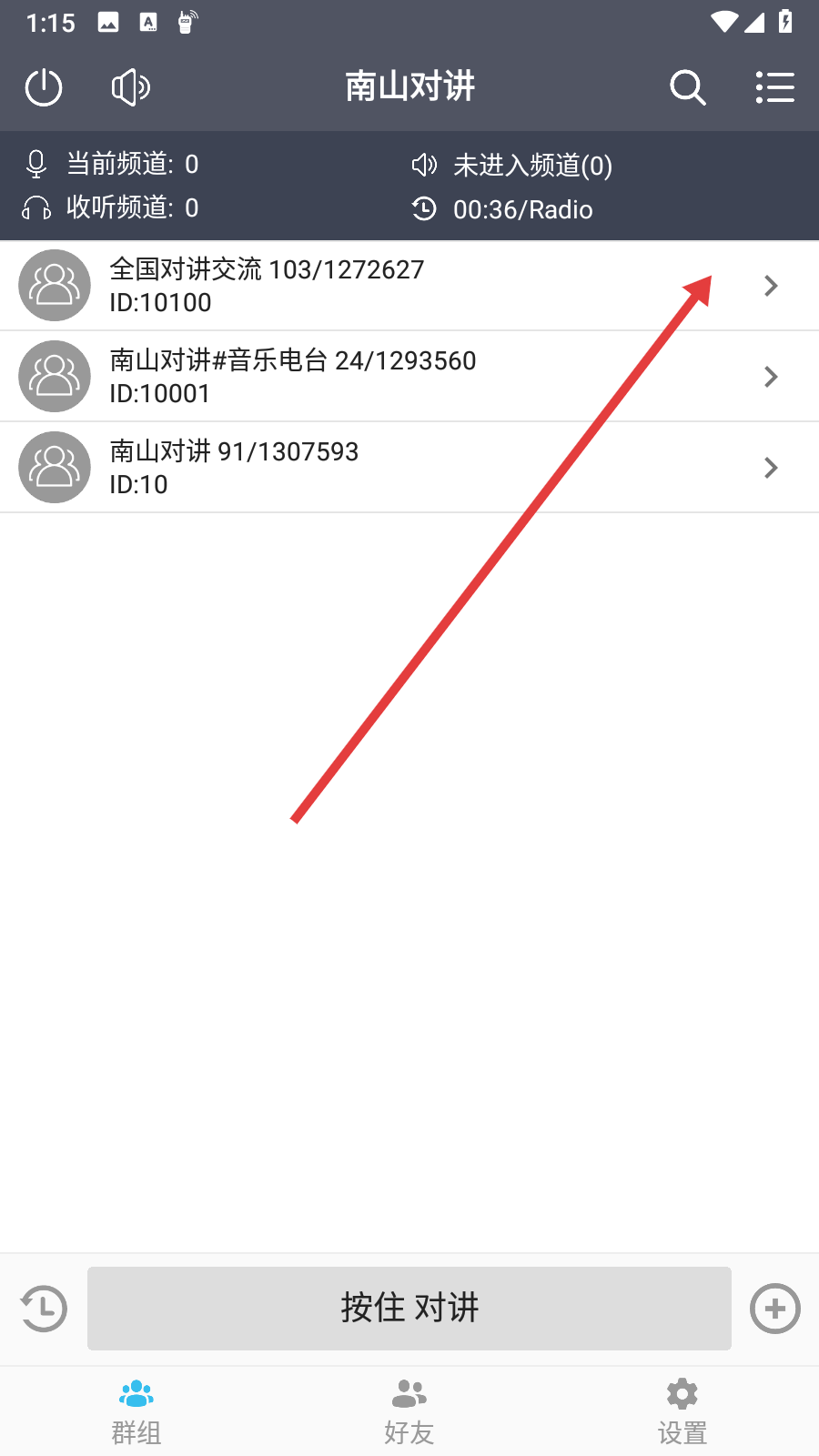
Task: Open the 南山对讲#音乐电台 group
Action: [x=409, y=377]
